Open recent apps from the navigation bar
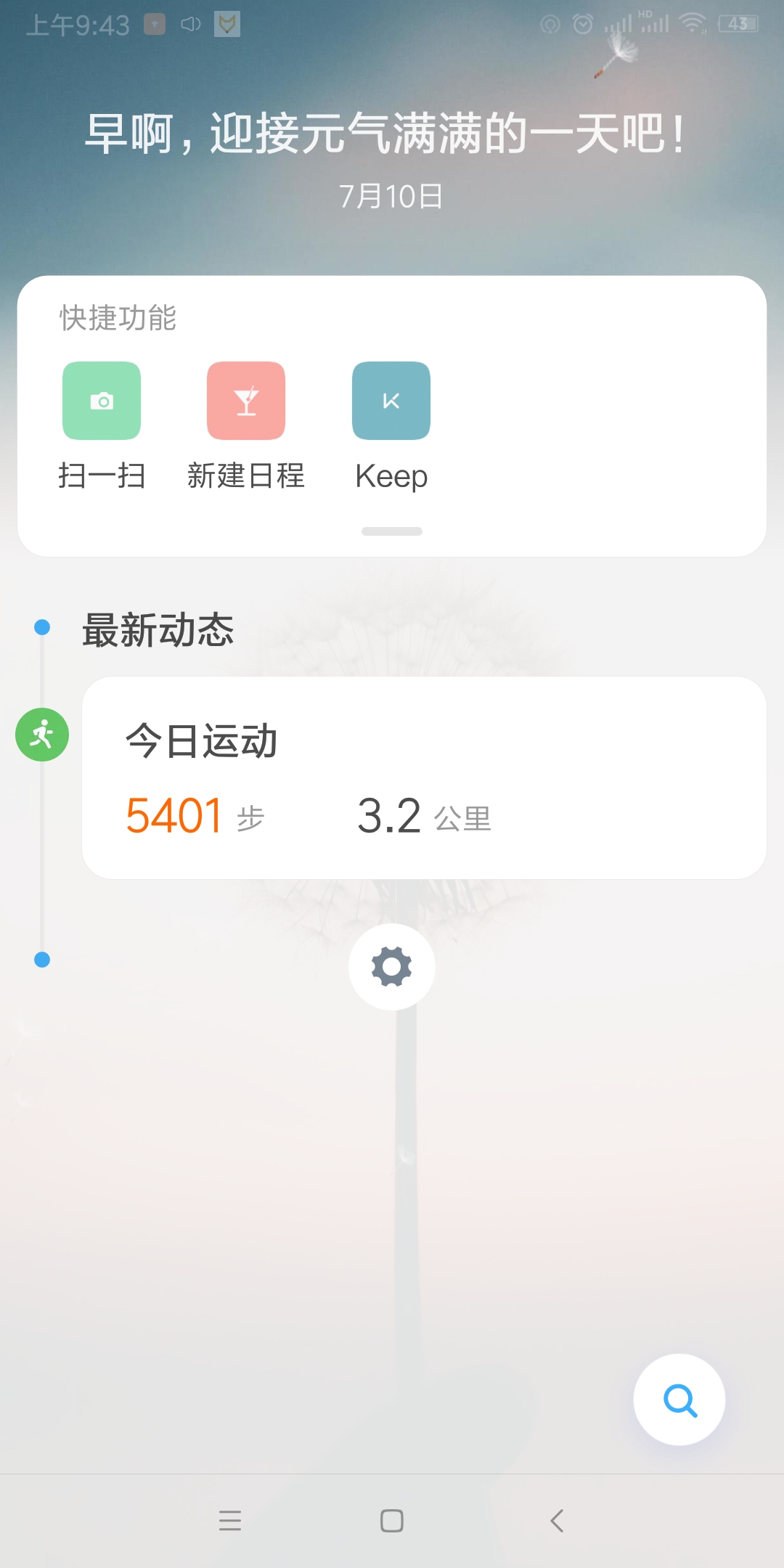The width and height of the screenshot is (784, 1568). tap(230, 1520)
